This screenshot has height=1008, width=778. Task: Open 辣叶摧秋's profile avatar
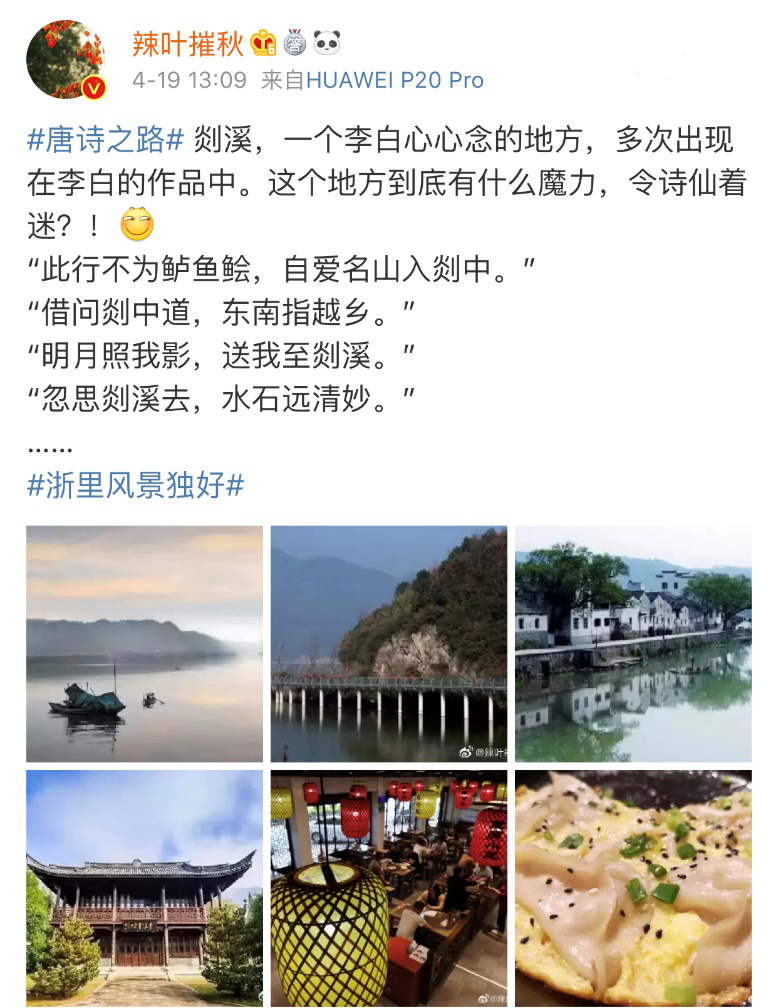[65, 59]
